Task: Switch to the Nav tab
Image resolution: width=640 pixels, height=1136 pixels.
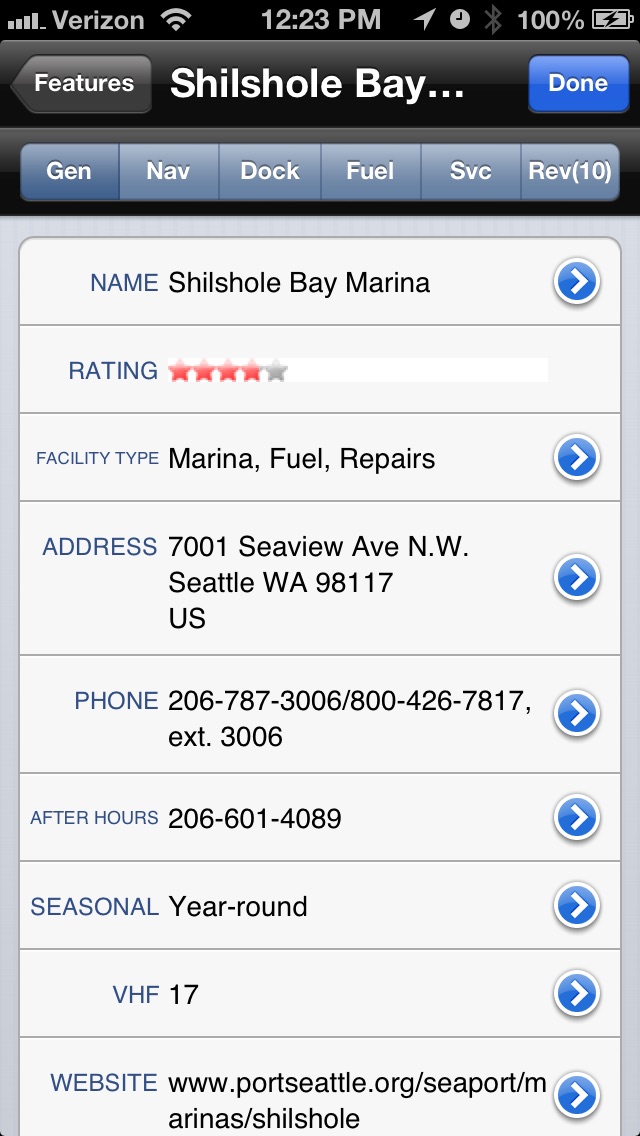Action: (x=168, y=171)
